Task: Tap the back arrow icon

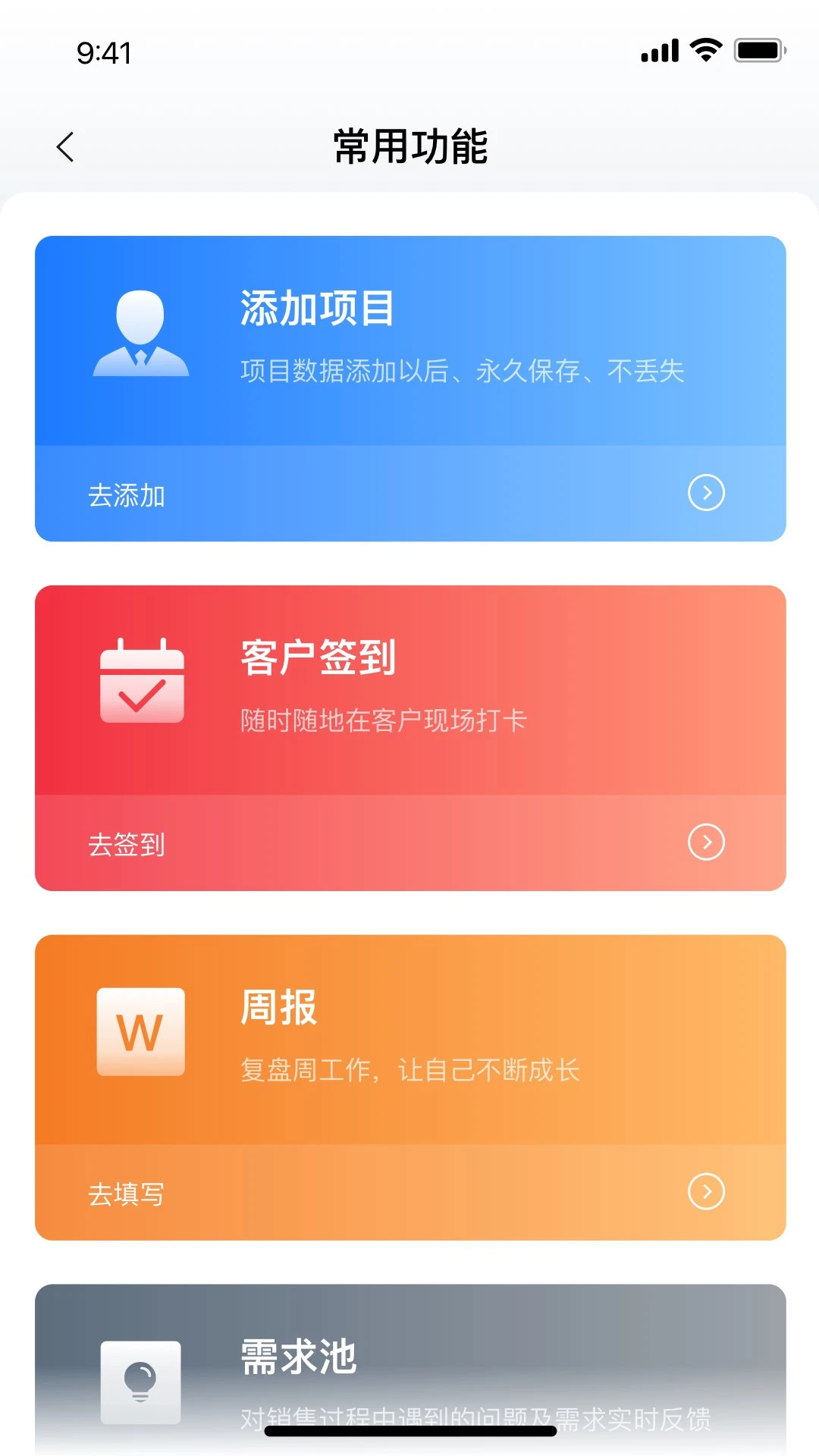Action: [64, 146]
